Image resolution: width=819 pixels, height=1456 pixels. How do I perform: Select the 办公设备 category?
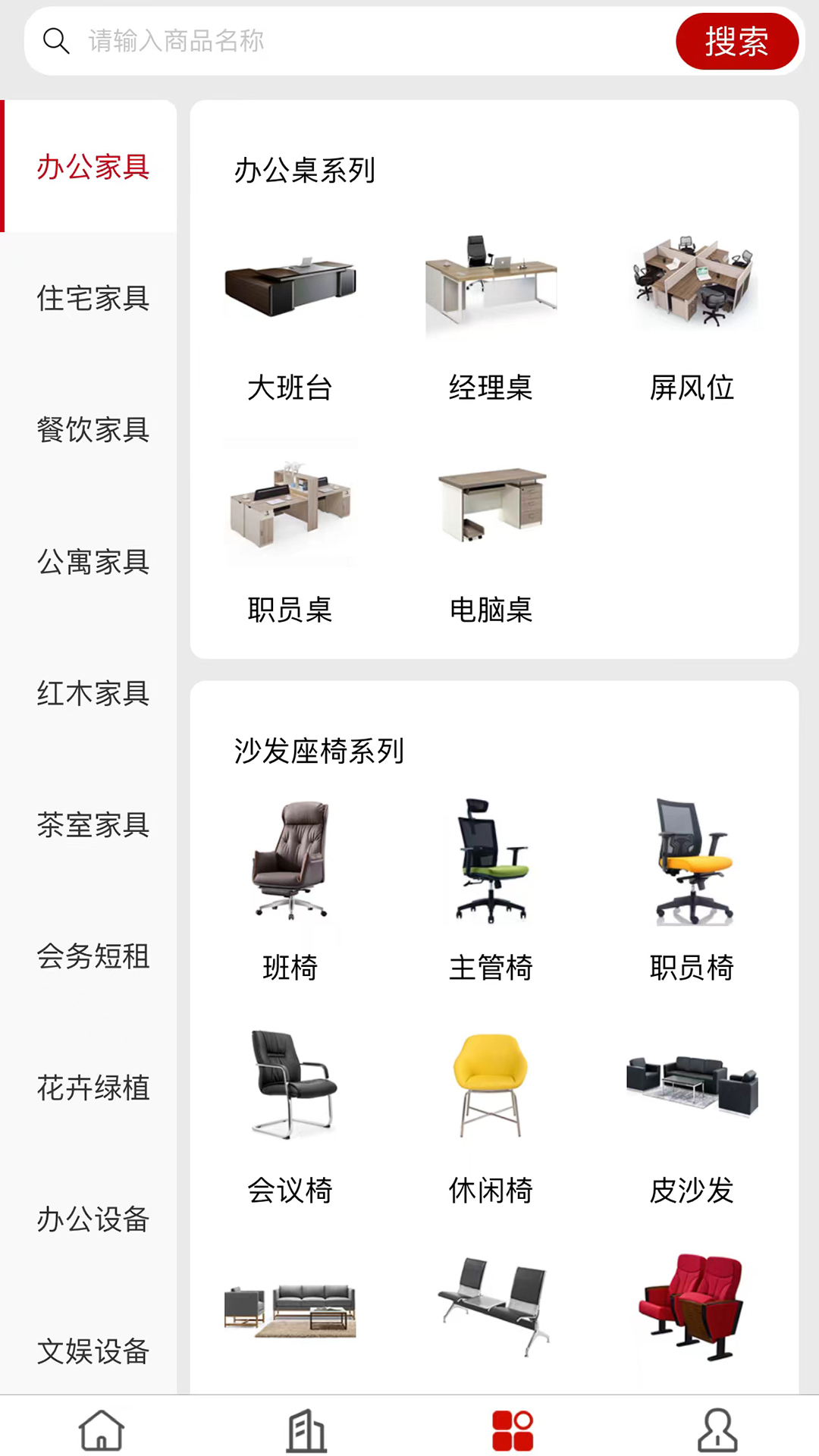pos(93,1219)
